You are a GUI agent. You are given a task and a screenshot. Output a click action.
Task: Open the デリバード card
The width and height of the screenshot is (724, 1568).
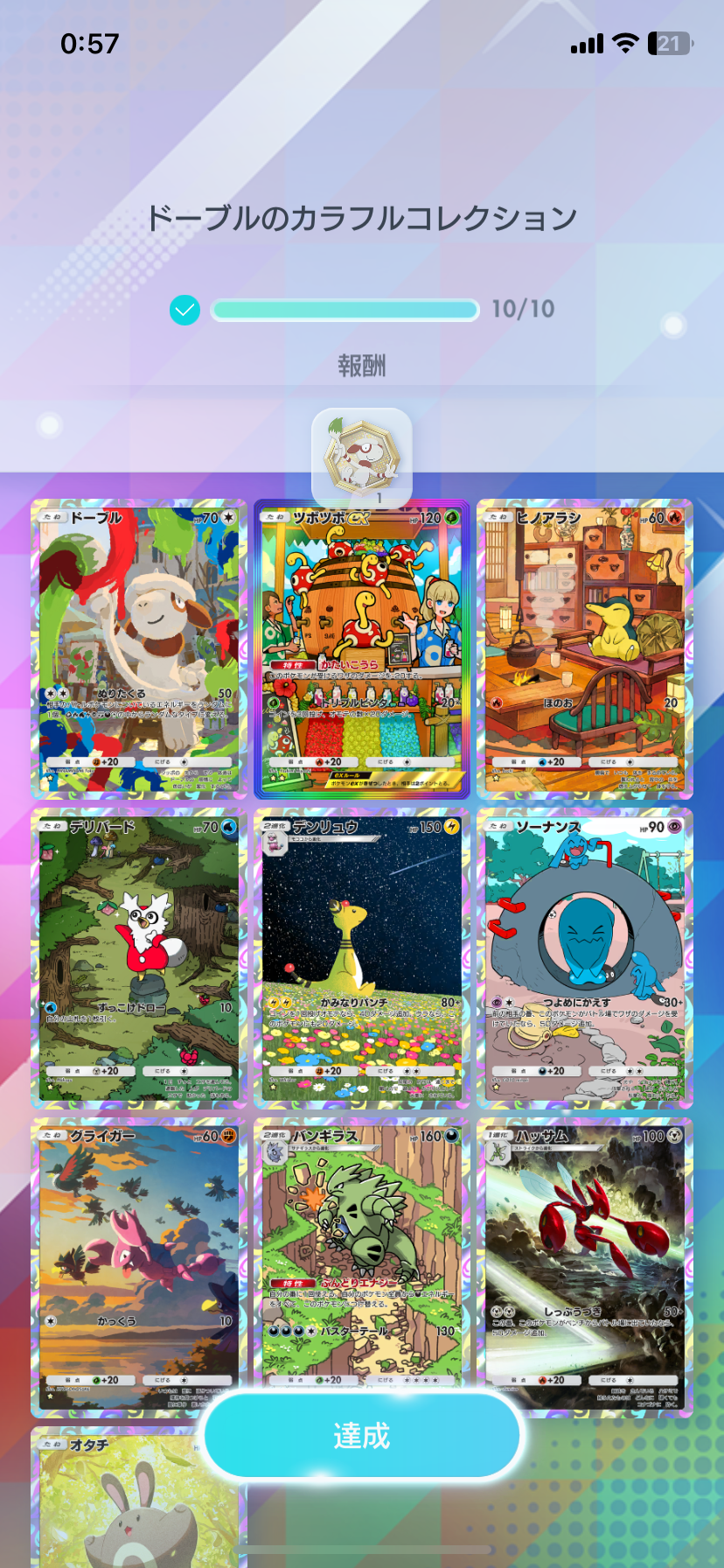click(139, 958)
